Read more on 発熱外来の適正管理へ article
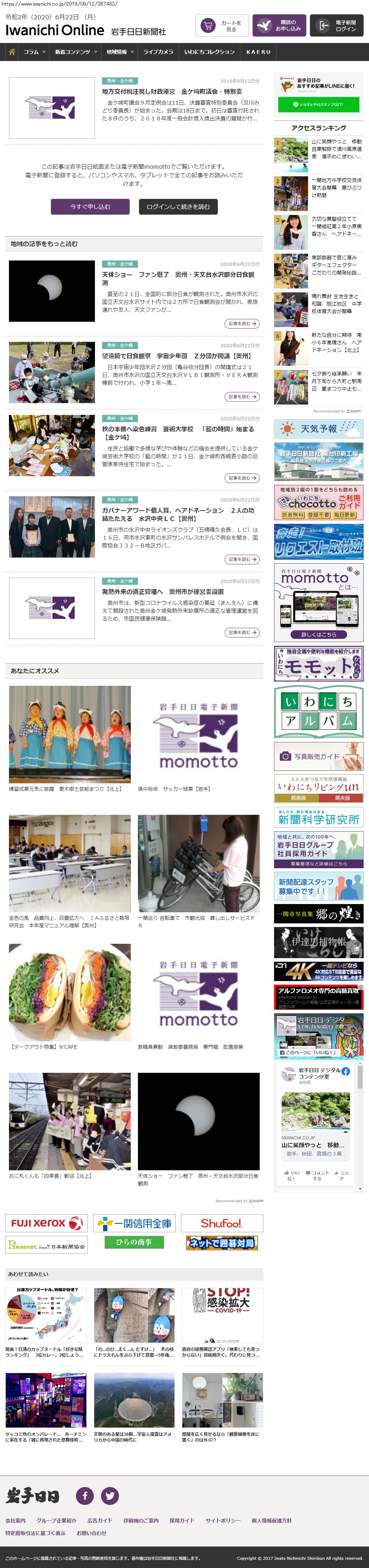This screenshot has width=369, height=1568. (242, 632)
